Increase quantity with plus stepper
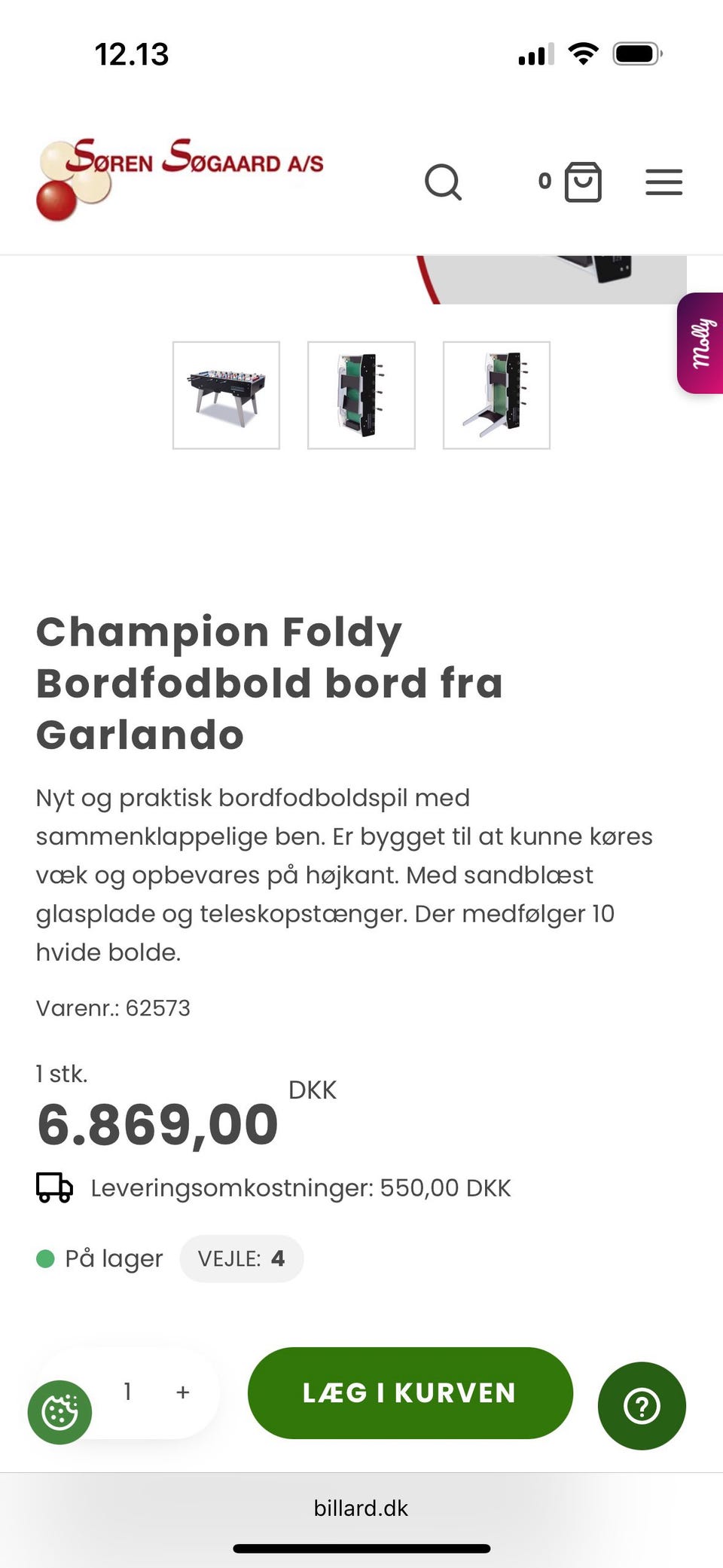 [183, 1392]
